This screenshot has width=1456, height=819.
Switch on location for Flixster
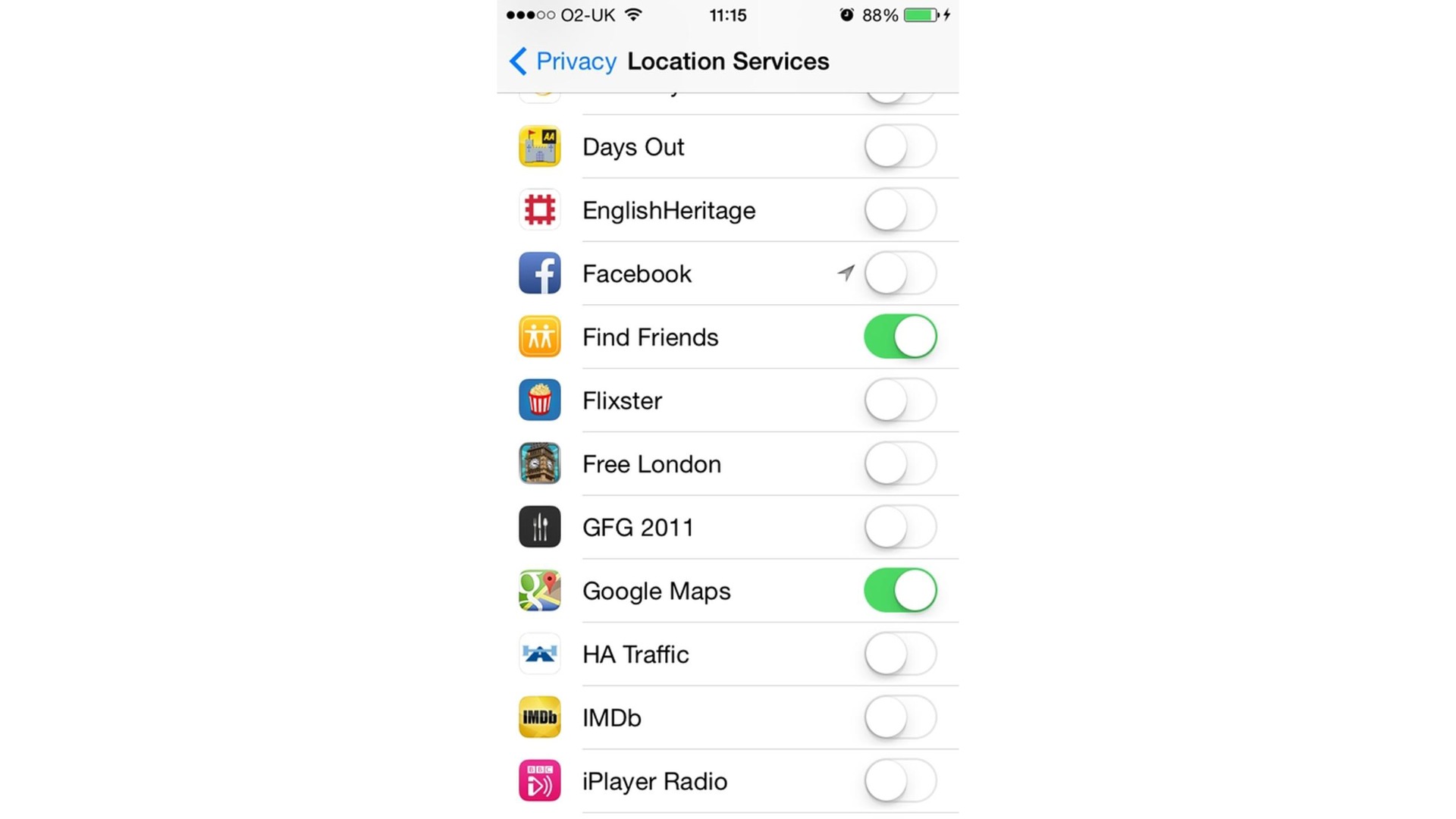pos(900,400)
